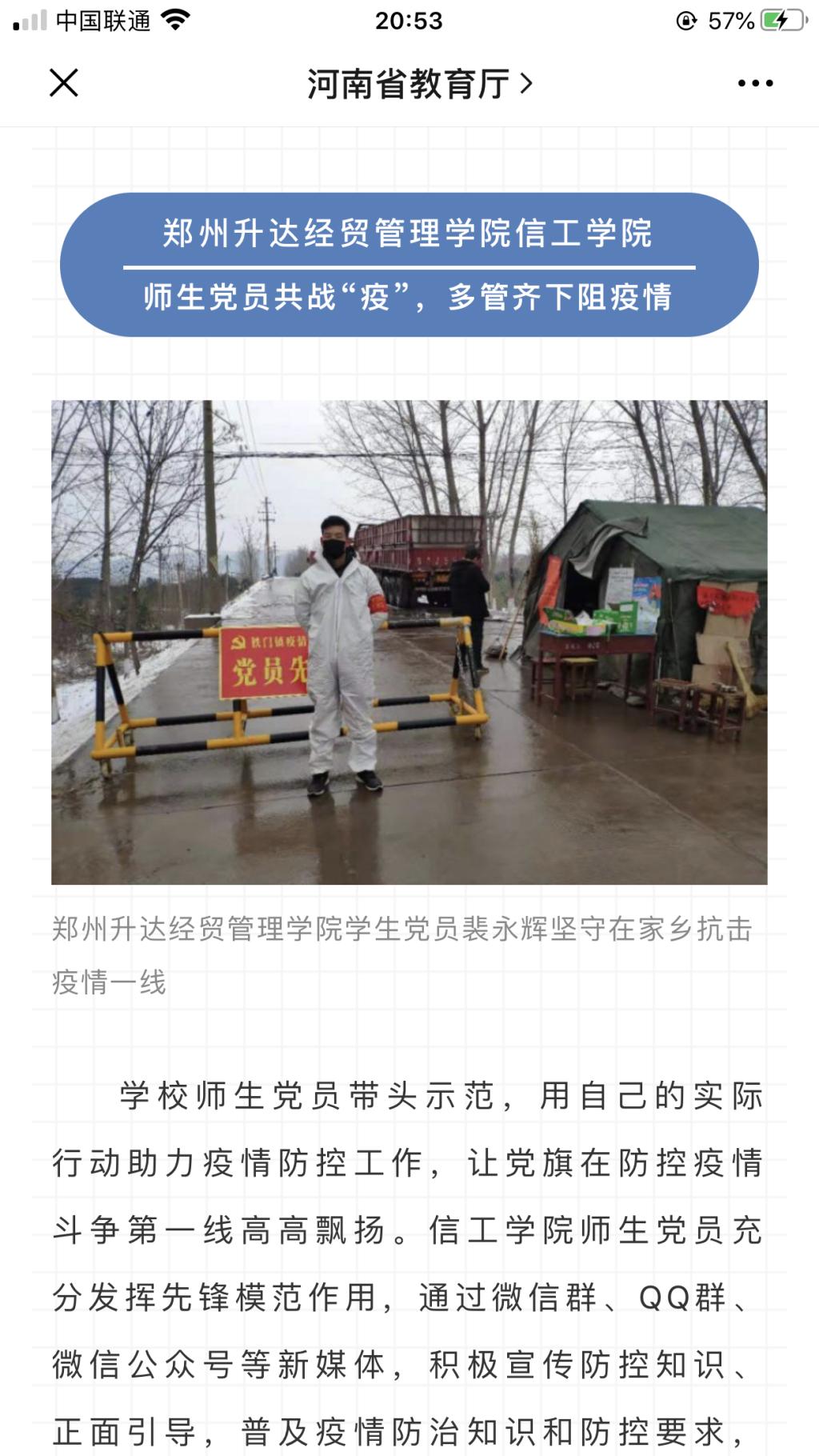Viewport: 819px width, 1456px height.
Task: Open the three-dot overflow menu
Action: point(755,83)
